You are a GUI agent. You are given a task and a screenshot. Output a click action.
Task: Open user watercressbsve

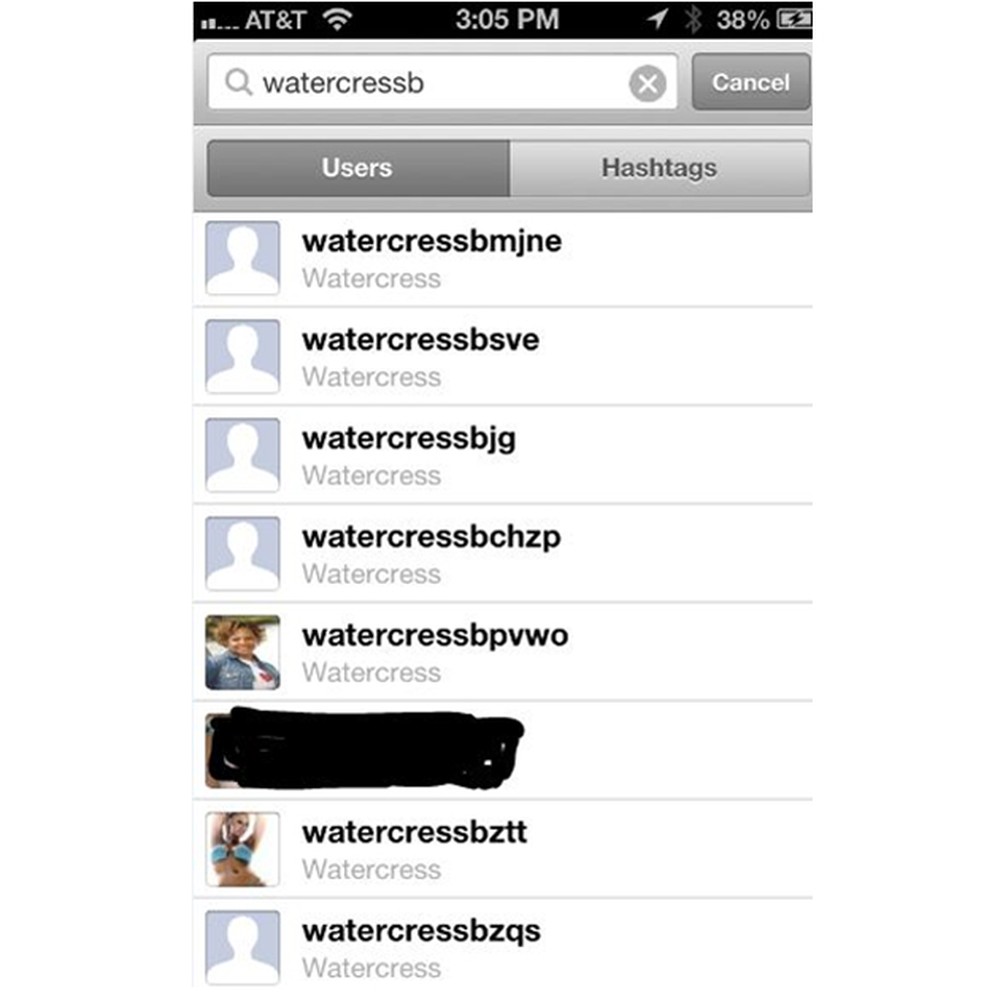[502, 356]
